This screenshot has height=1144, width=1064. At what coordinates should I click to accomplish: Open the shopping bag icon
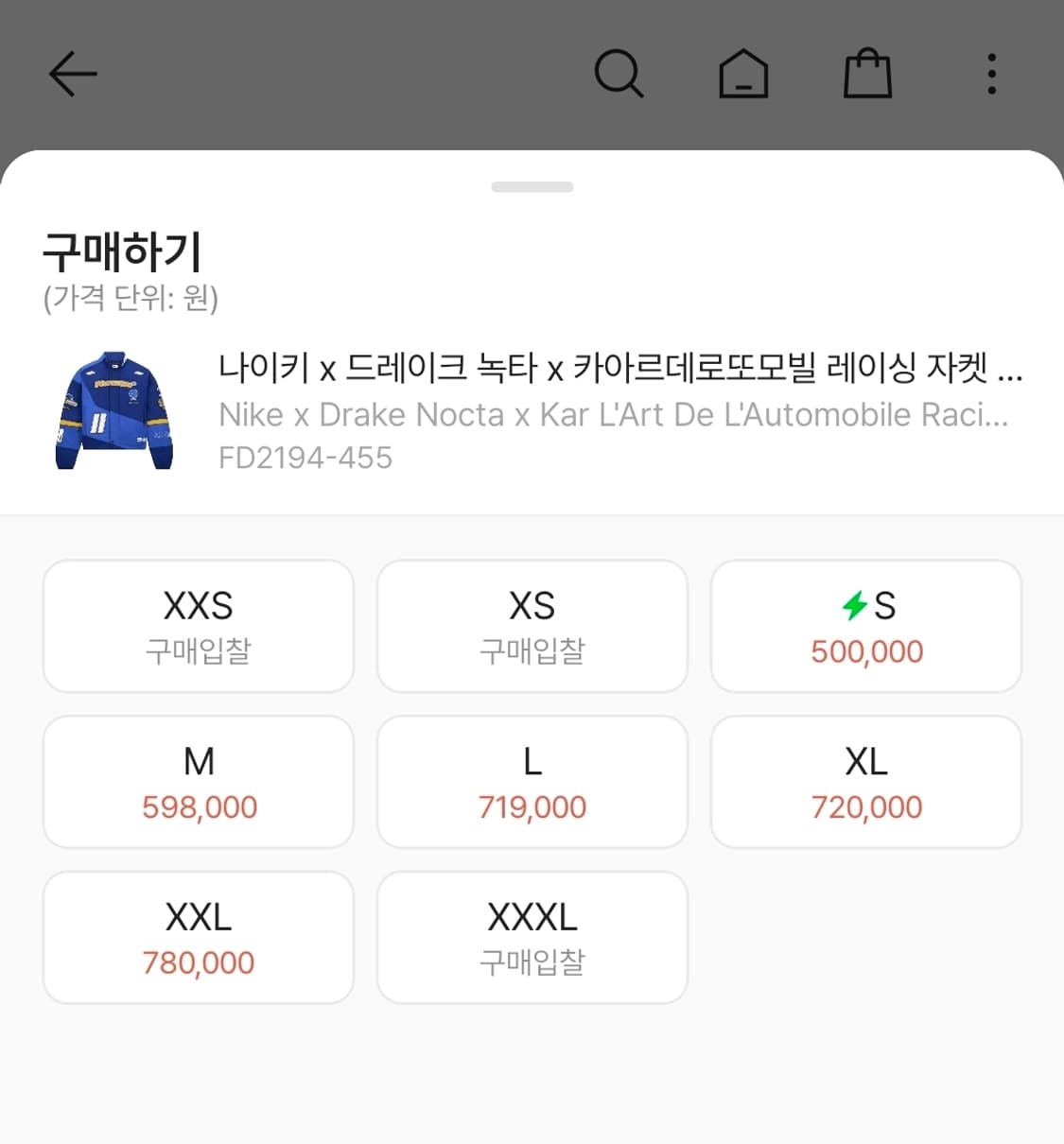(x=866, y=73)
